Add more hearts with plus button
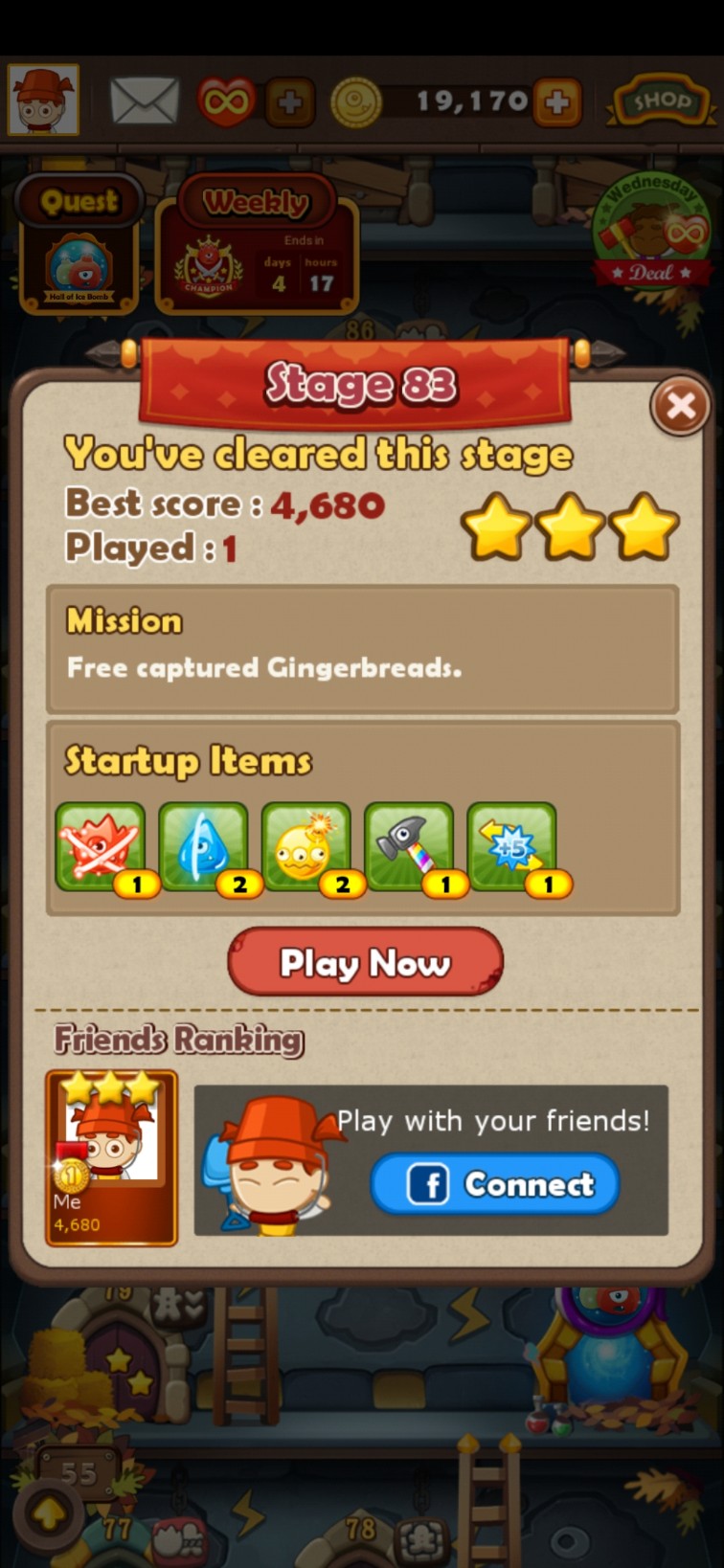 [x=290, y=101]
